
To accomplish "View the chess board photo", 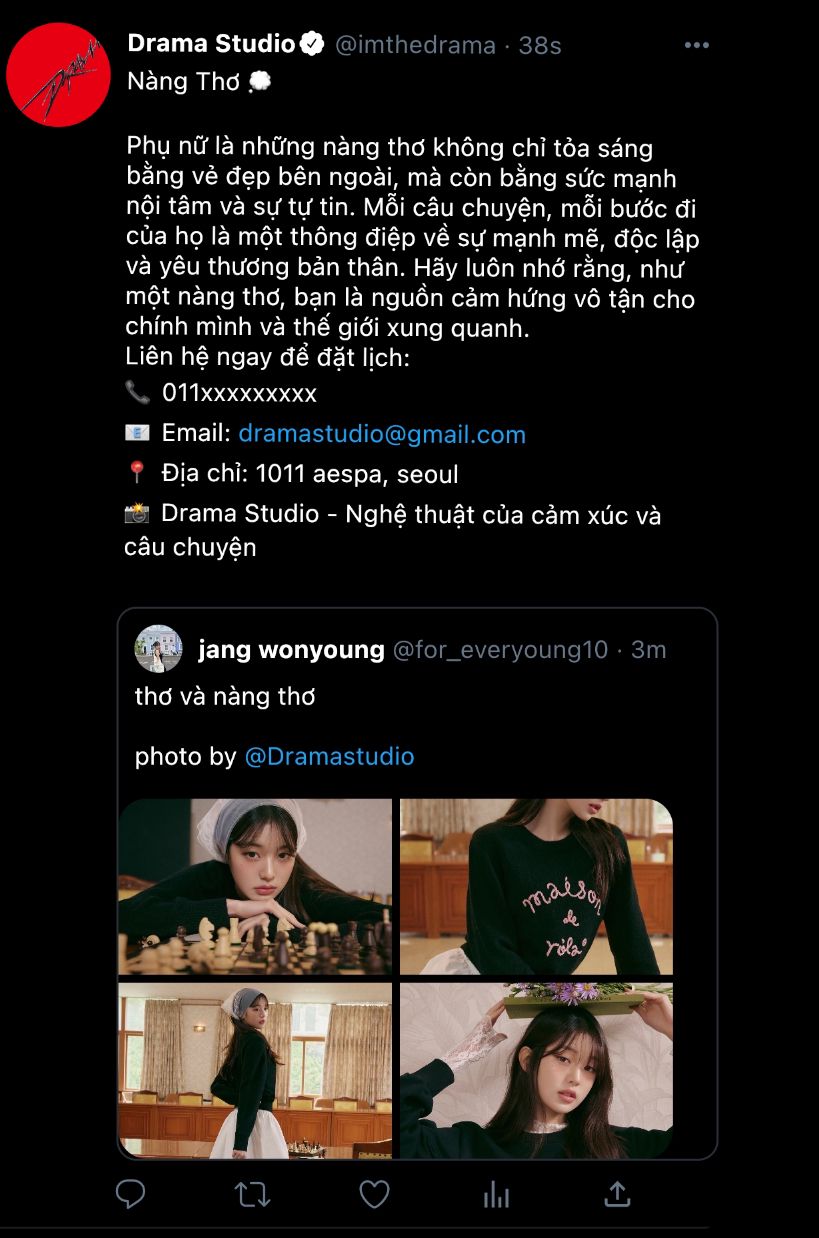I will pyautogui.click(x=255, y=886).
